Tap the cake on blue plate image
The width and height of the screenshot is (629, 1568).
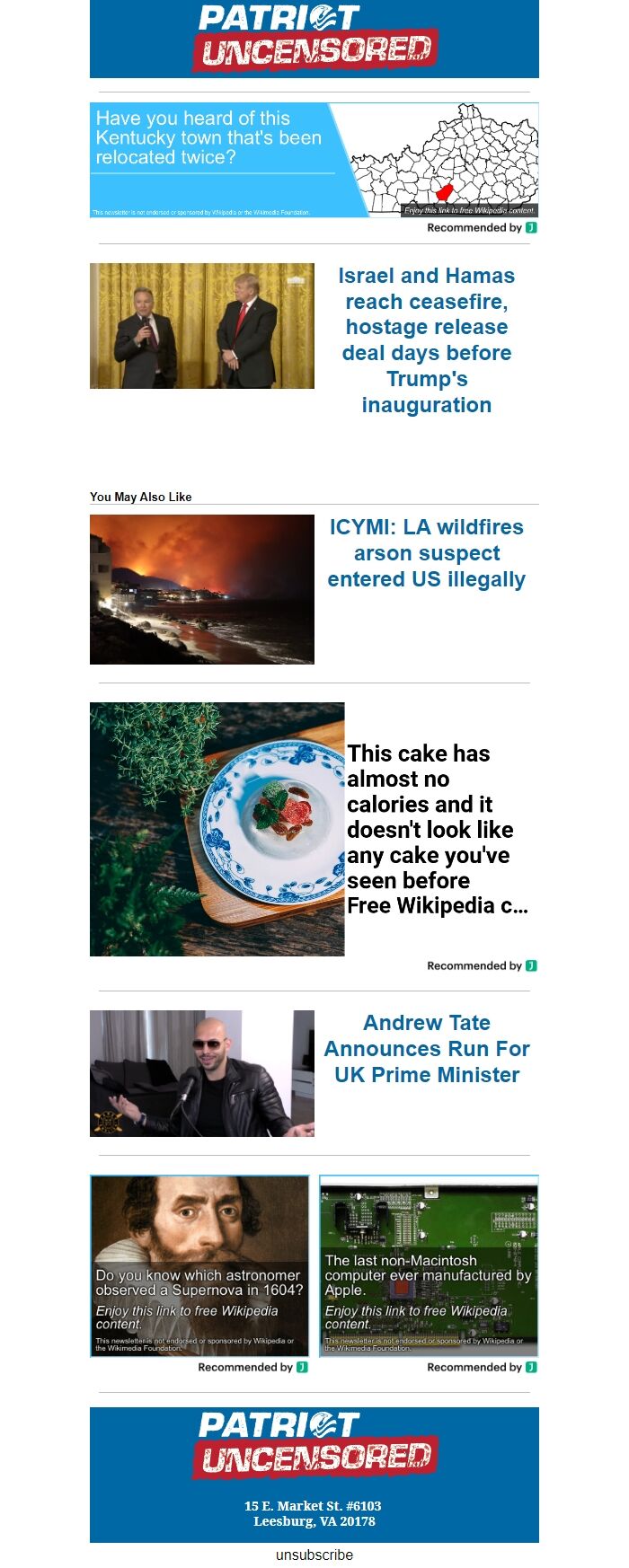217,829
